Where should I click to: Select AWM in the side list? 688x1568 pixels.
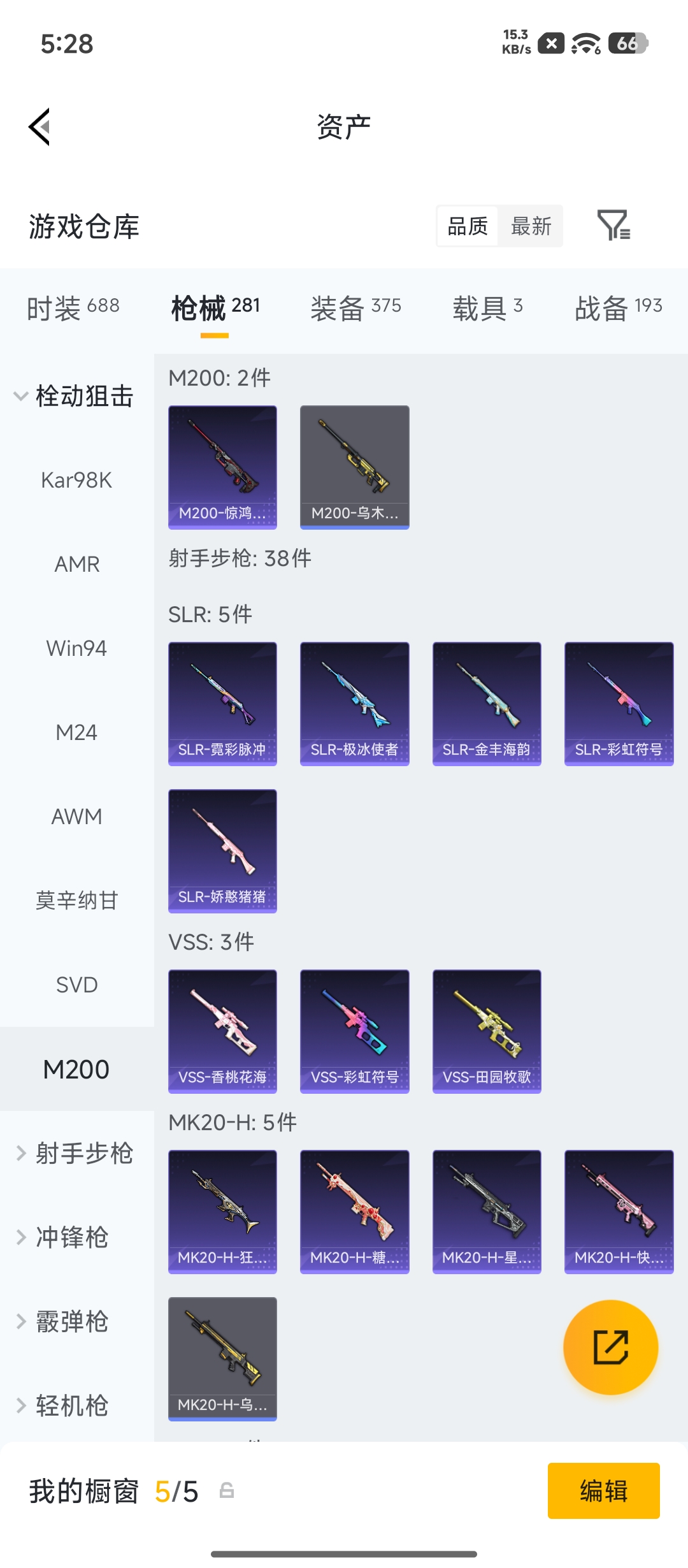(x=77, y=817)
